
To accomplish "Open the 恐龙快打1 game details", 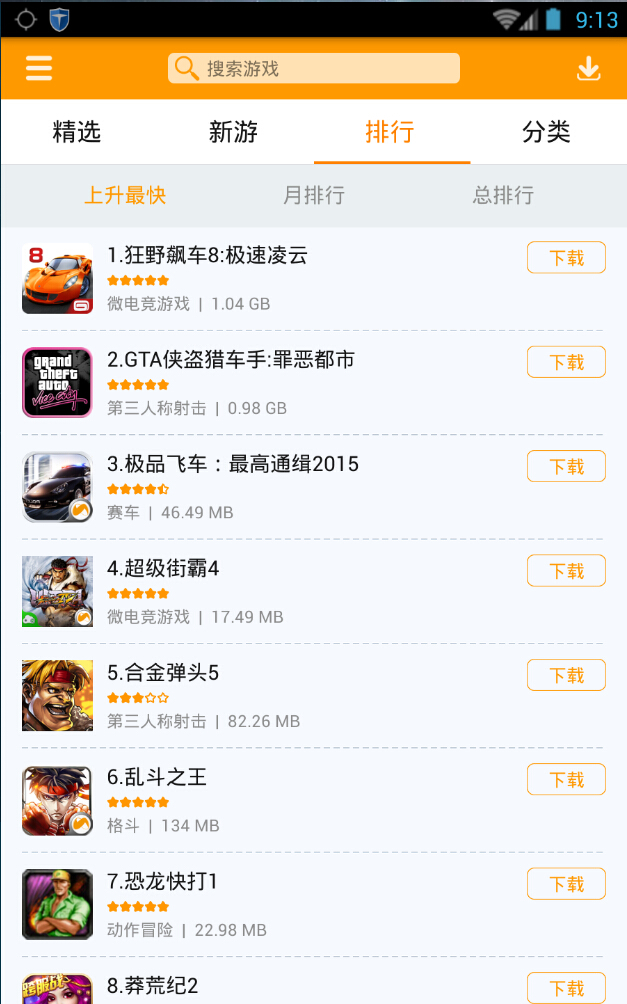I will click(161, 882).
